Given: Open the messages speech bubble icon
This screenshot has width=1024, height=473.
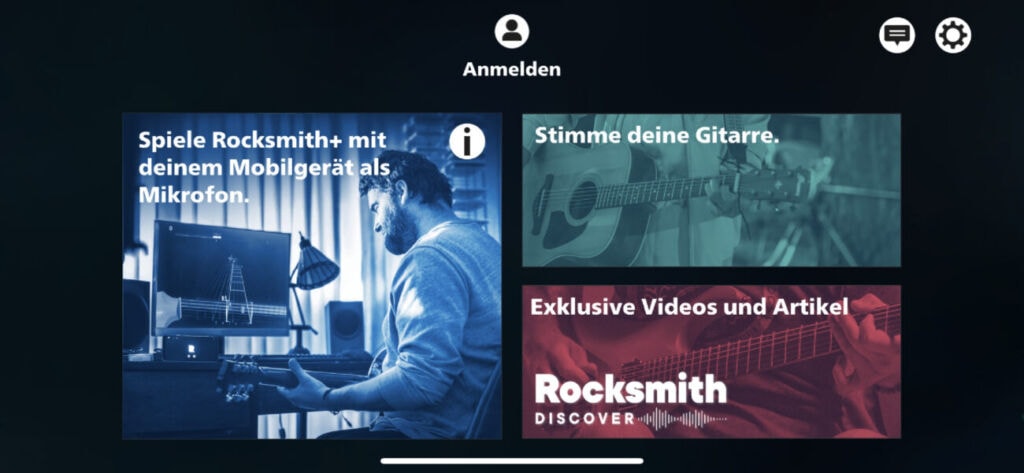Looking at the screenshot, I should (x=897, y=36).
